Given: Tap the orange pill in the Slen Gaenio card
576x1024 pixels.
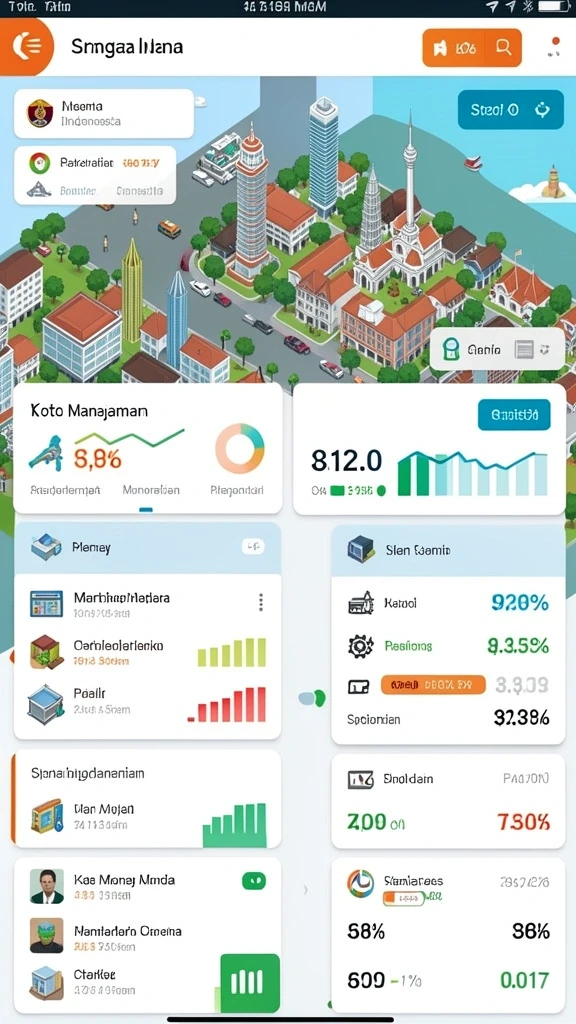Looking at the screenshot, I should 433,684.
